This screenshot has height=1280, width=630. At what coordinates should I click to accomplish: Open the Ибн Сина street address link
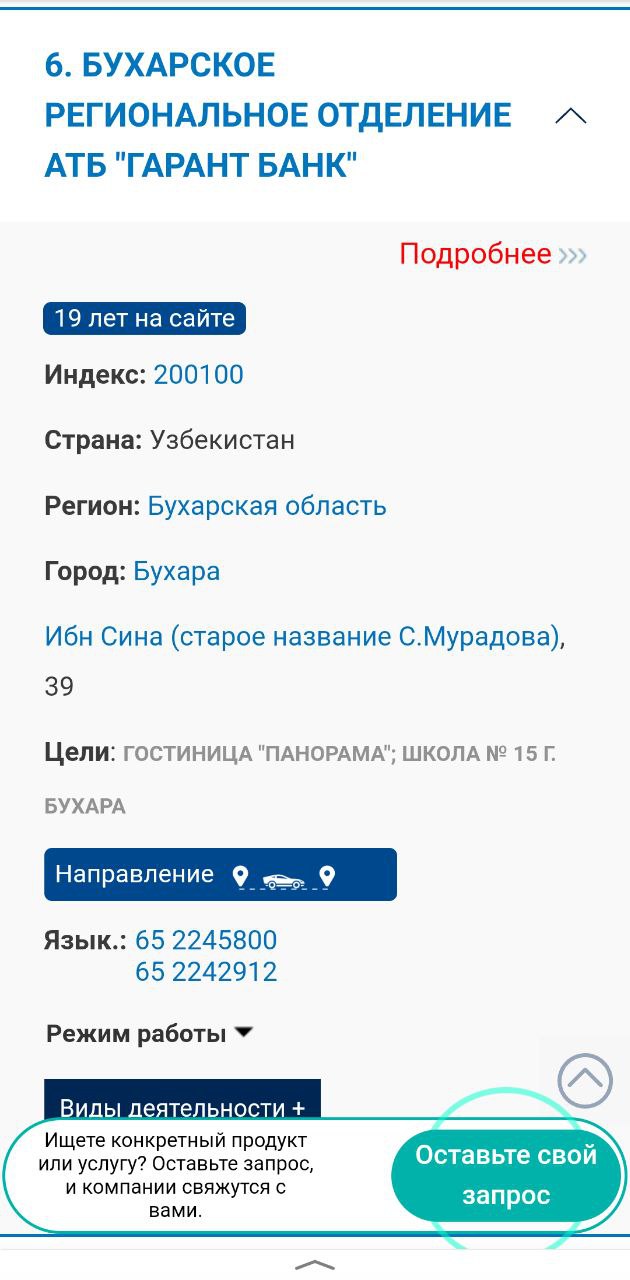coord(302,637)
